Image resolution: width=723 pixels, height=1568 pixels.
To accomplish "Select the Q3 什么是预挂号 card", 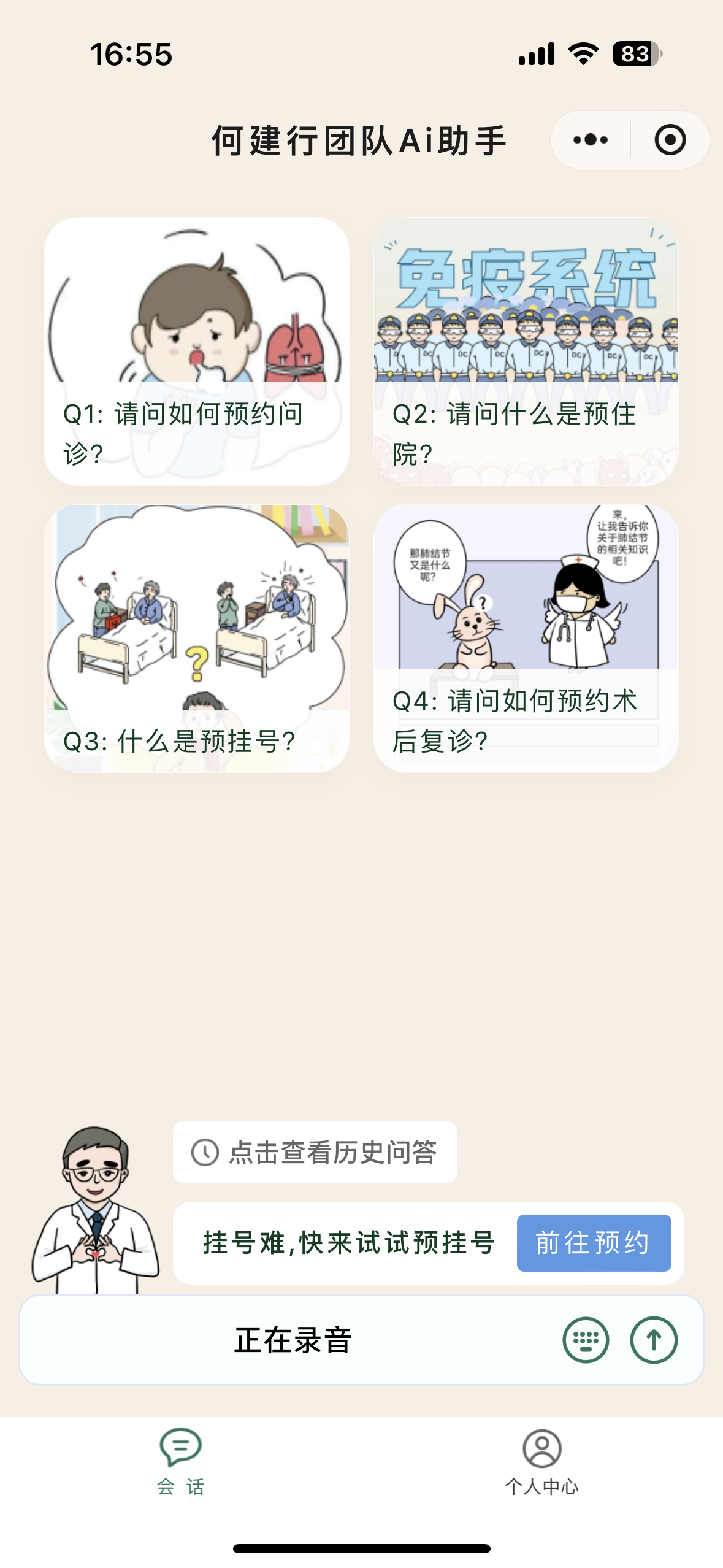I will click(x=197, y=638).
